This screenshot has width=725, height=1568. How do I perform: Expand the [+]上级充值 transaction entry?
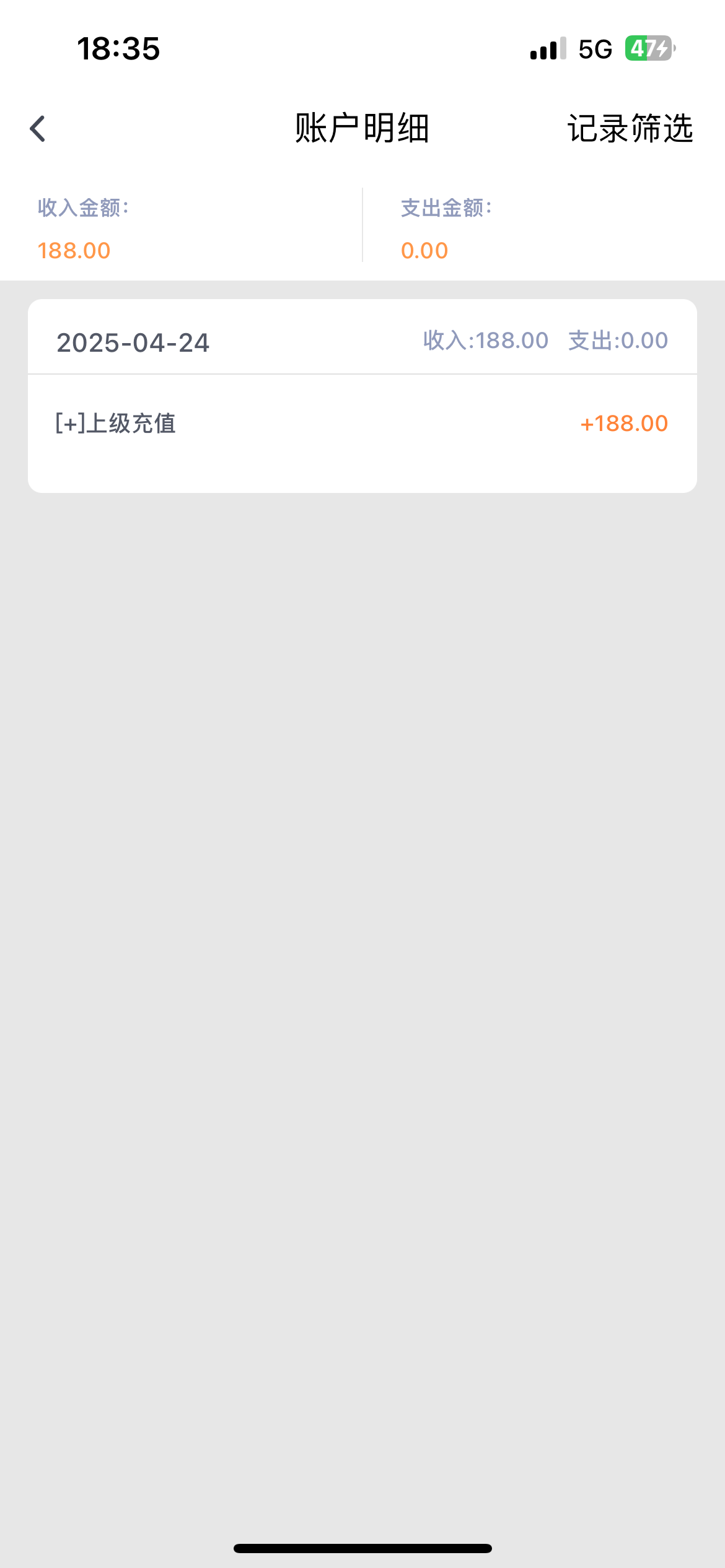[116, 424]
